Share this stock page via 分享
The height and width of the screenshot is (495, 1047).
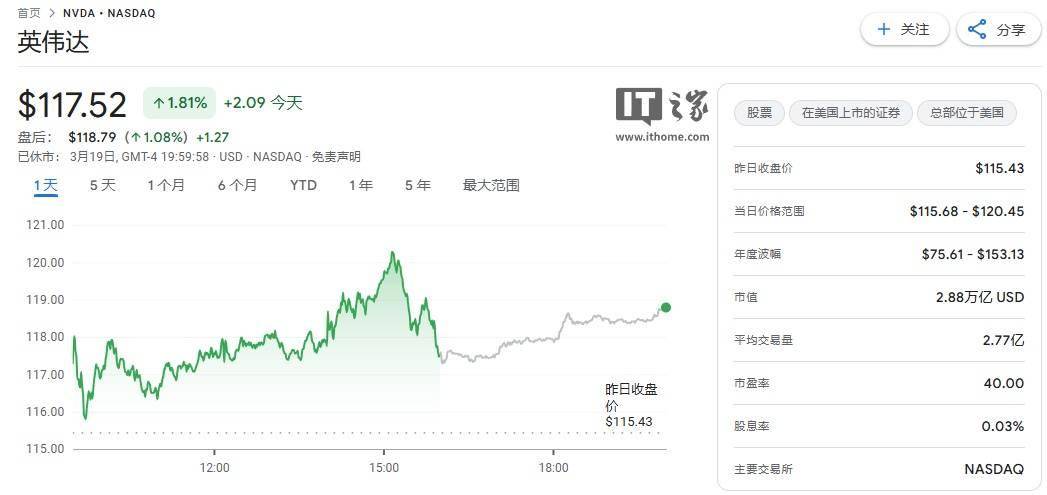point(998,29)
